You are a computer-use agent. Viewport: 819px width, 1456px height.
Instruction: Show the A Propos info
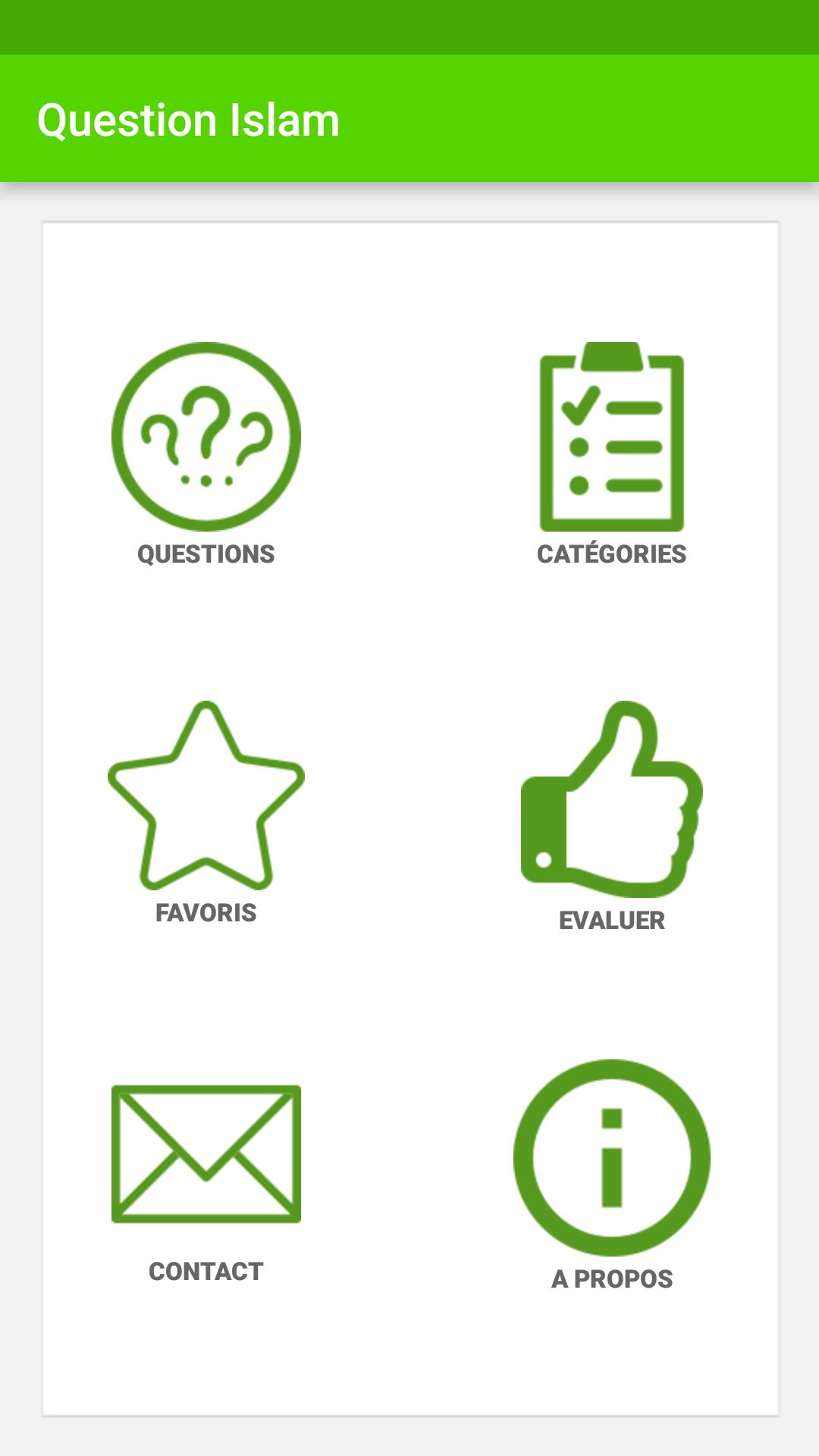(x=611, y=1158)
